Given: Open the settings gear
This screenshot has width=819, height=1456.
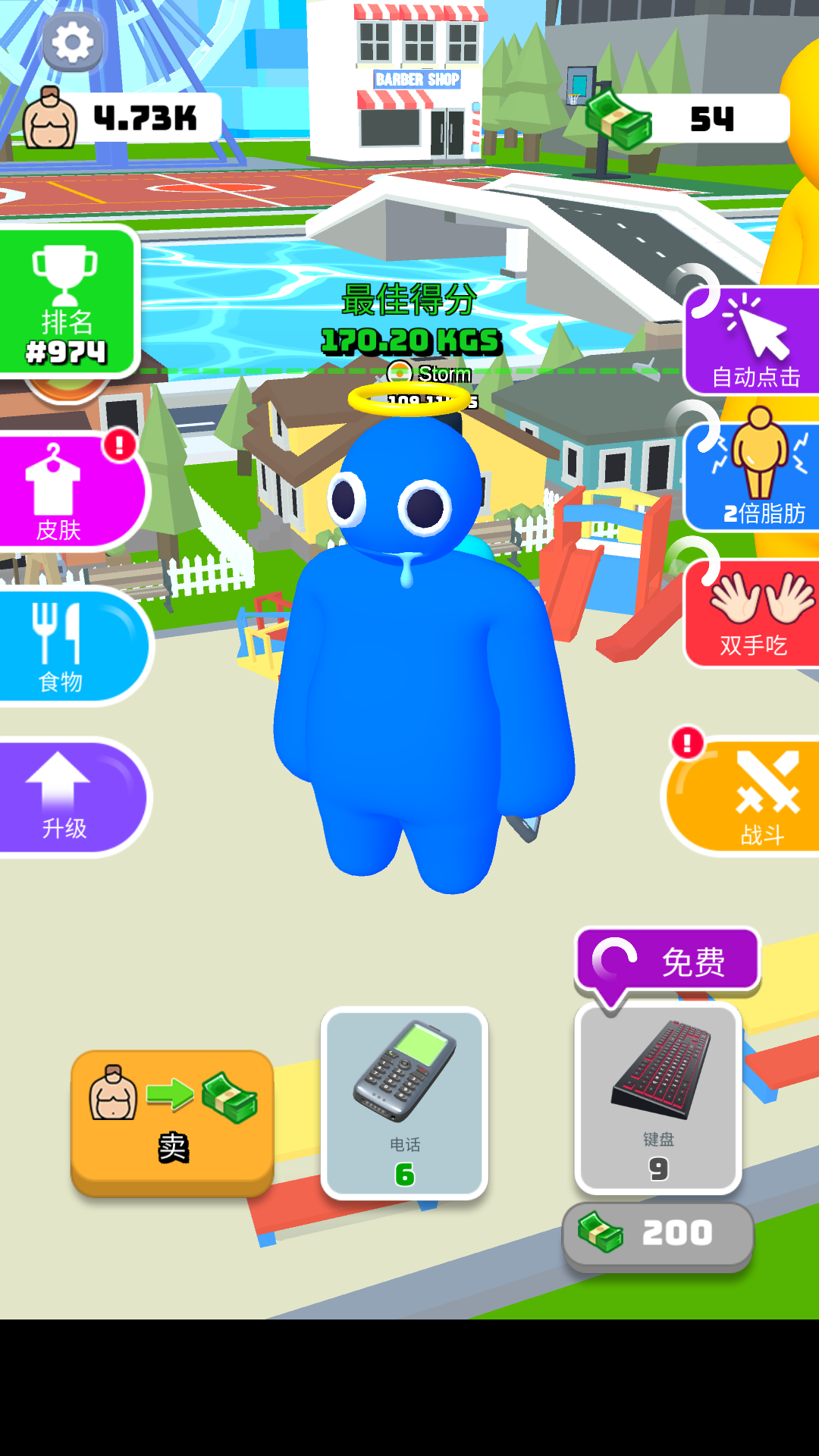Looking at the screenshot, I should (72, 42).
